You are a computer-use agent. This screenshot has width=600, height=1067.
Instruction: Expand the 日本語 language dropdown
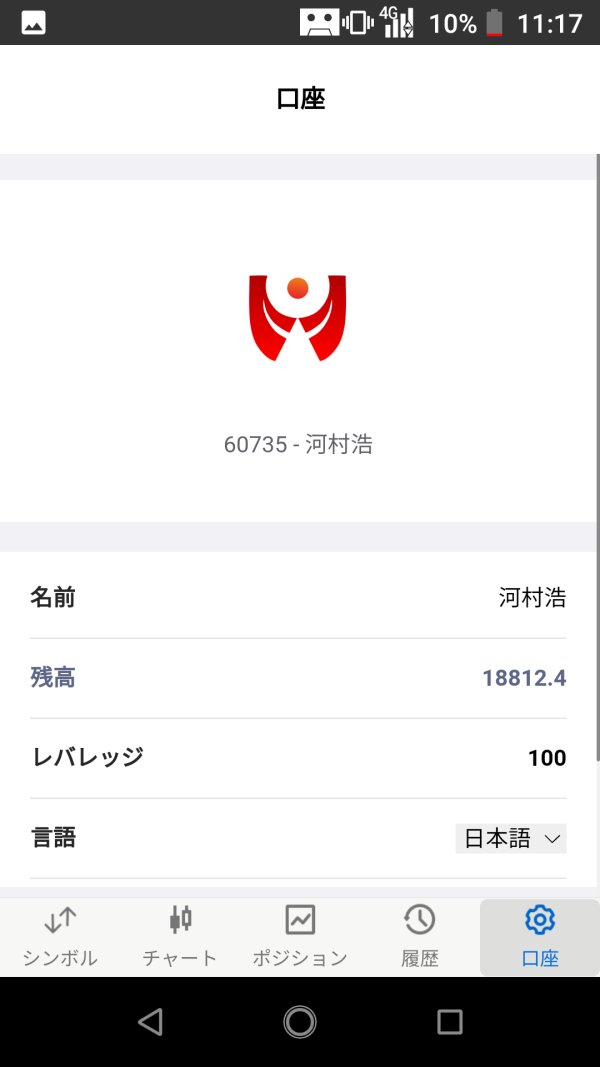point(511,838)
